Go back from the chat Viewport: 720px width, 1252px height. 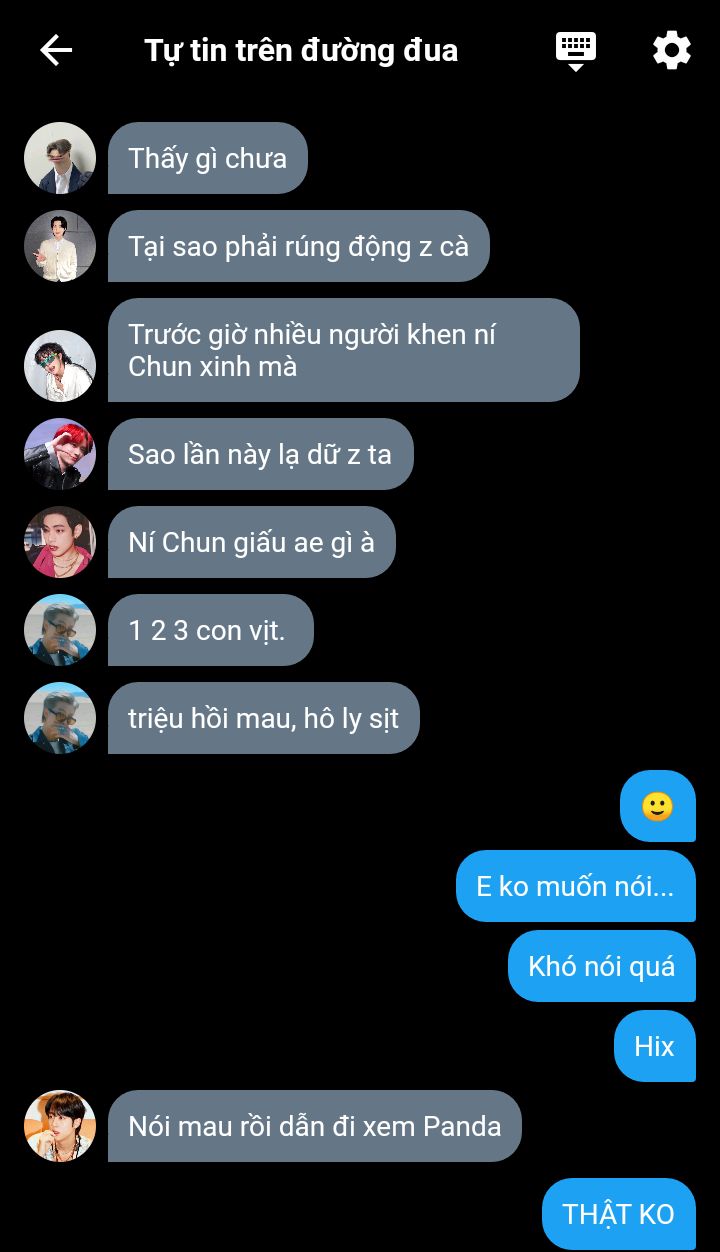pyautogui.click(x=56, y=50)
